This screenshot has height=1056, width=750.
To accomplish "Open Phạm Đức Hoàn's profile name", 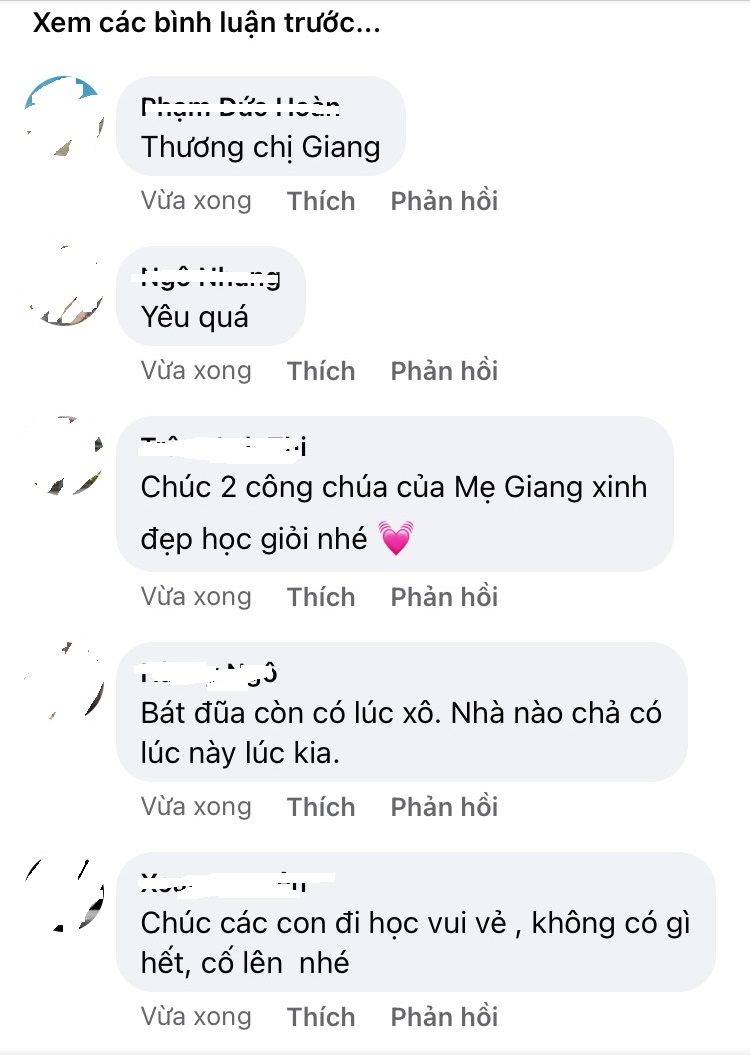I will point(240,105).
